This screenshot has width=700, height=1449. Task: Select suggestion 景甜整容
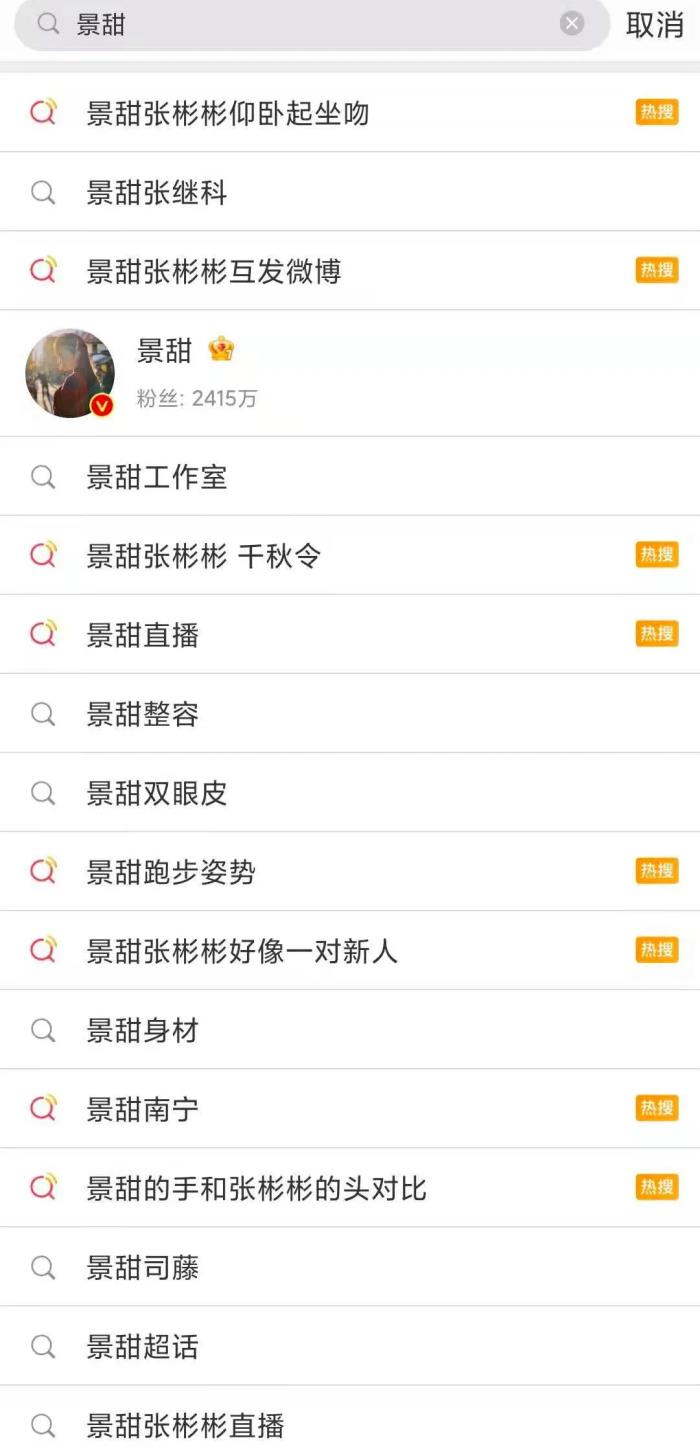(x=143, y=714)
